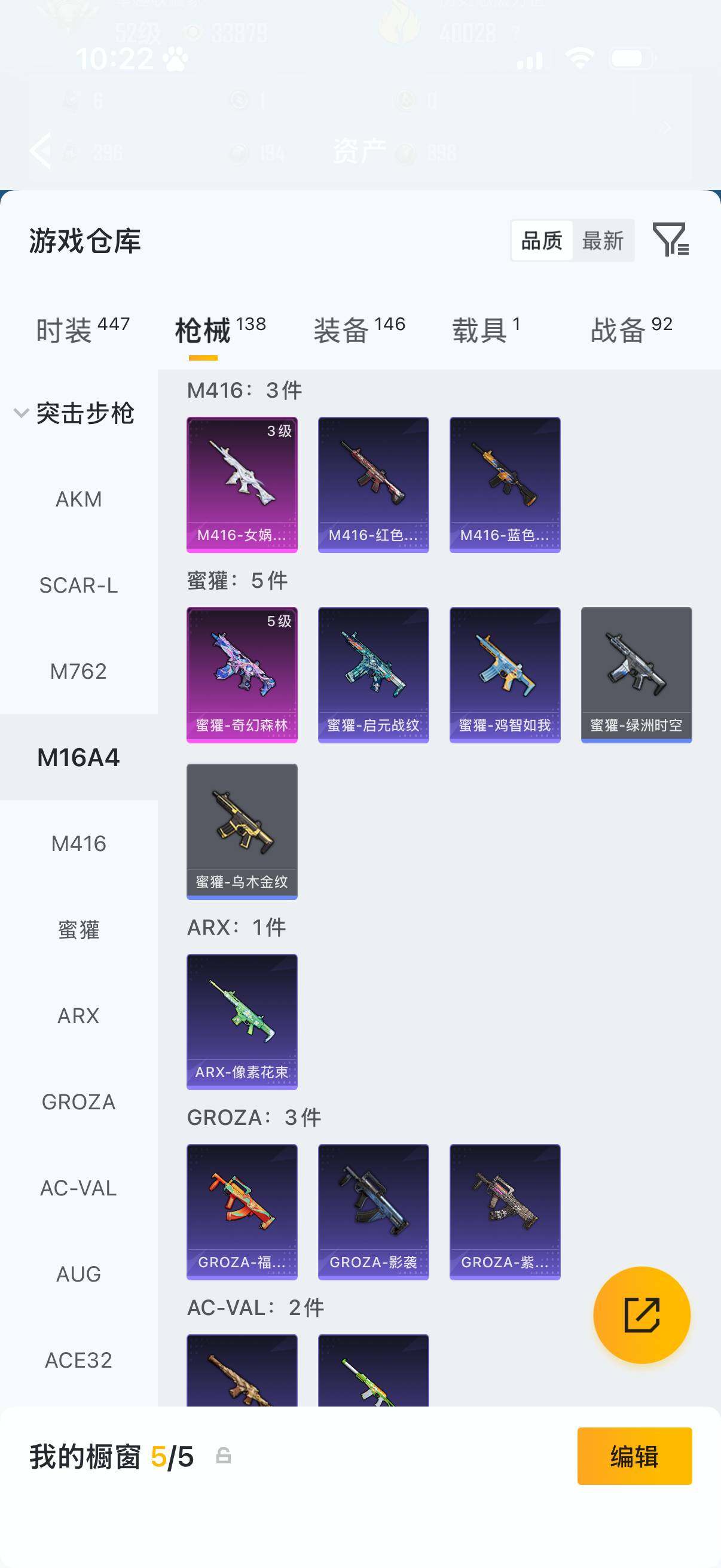Image resolution: width=721 pixels, height=1568 pixels.
Task: Switch to the 时装 tab
Action: [x=83, y=330]
